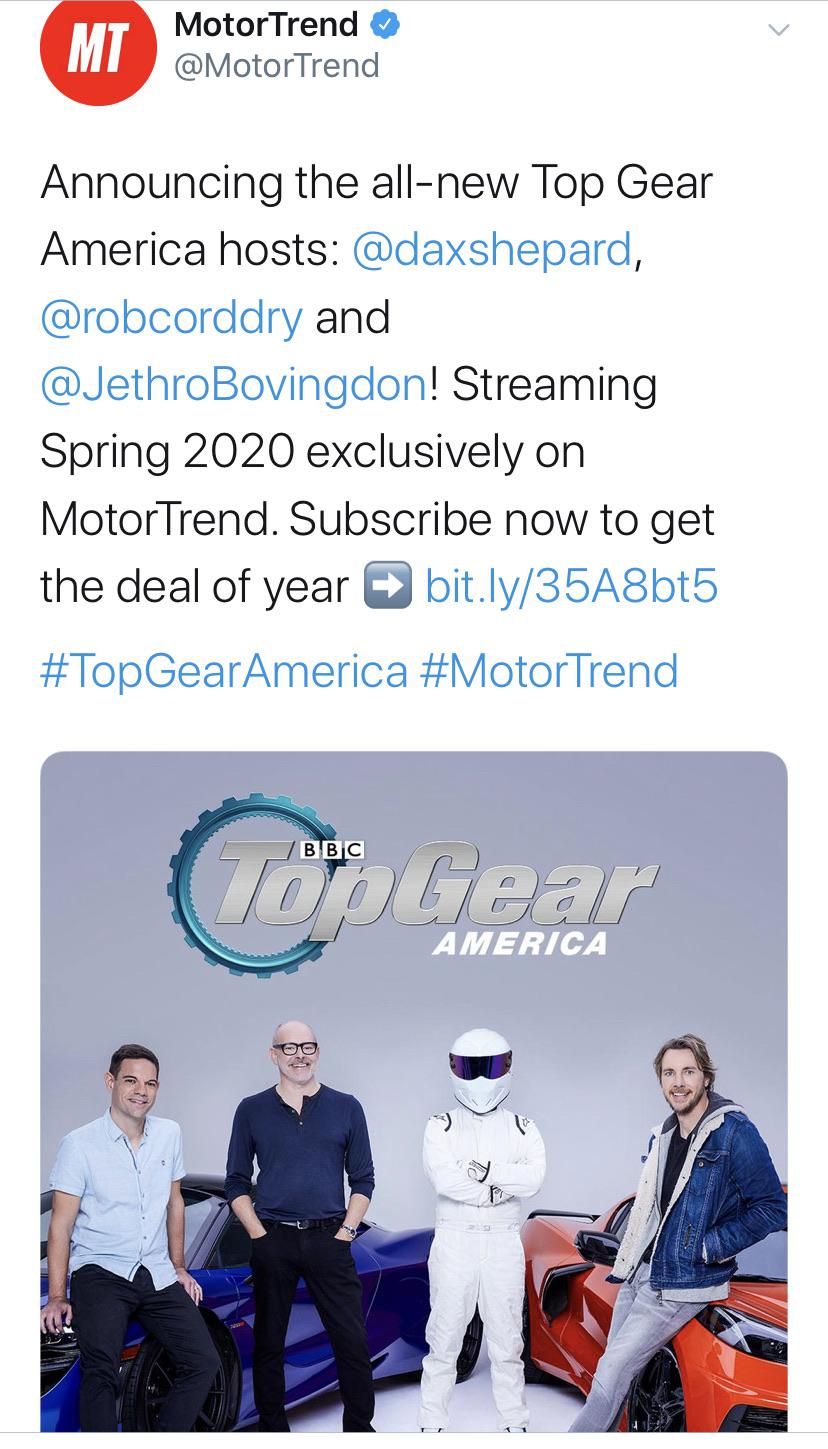The width and height of the screenshot is (828, 1449).
Task: Open the #MotorTrend hashtag
Action: [553, 672]
